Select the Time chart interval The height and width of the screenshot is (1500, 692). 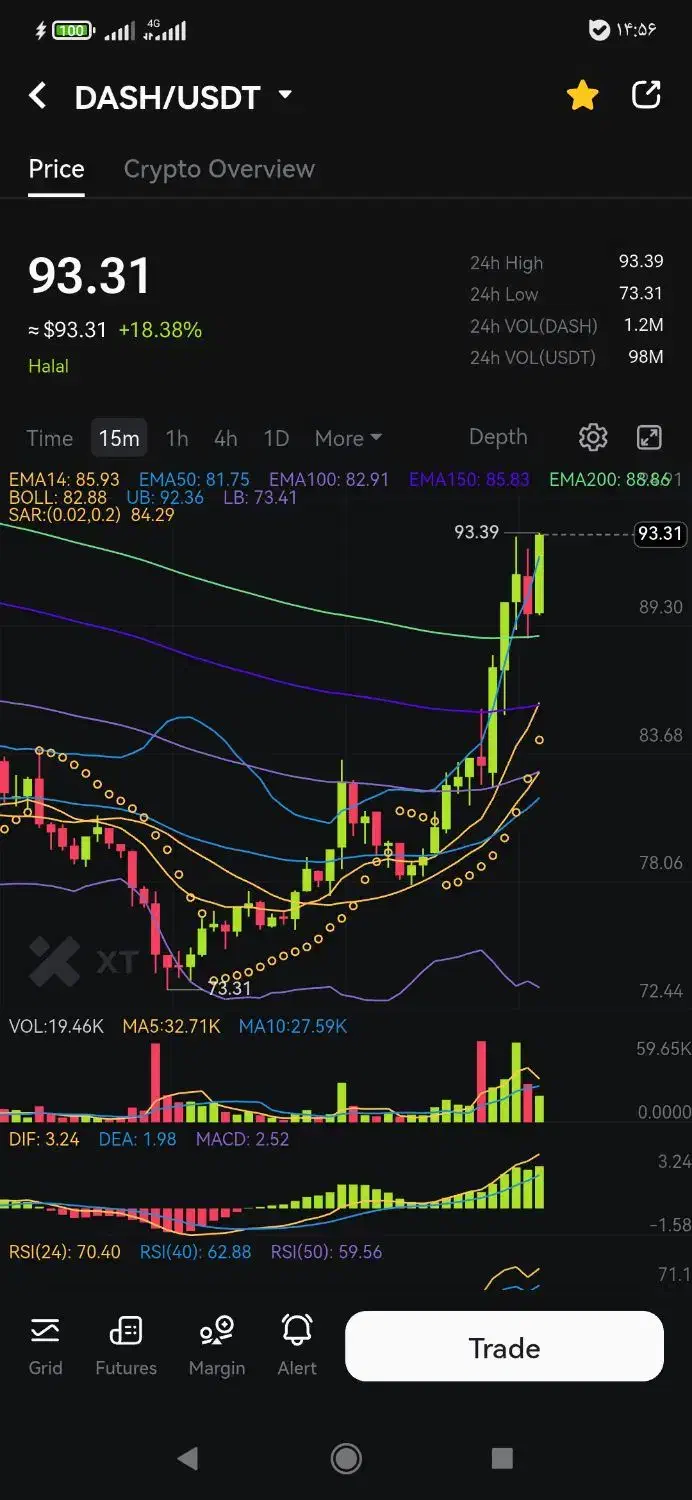[x=49, y=438]
